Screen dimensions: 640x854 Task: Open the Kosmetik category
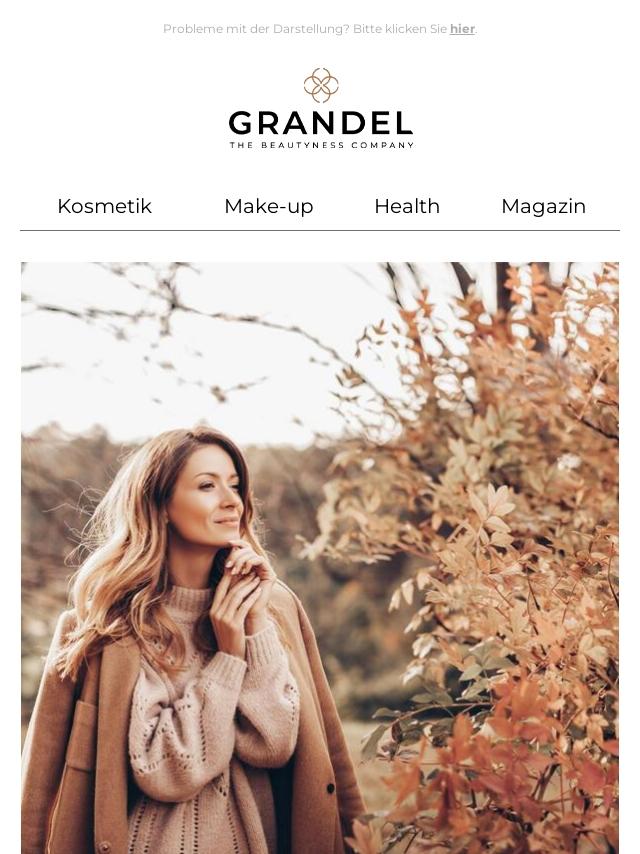[x=104, y=206]
